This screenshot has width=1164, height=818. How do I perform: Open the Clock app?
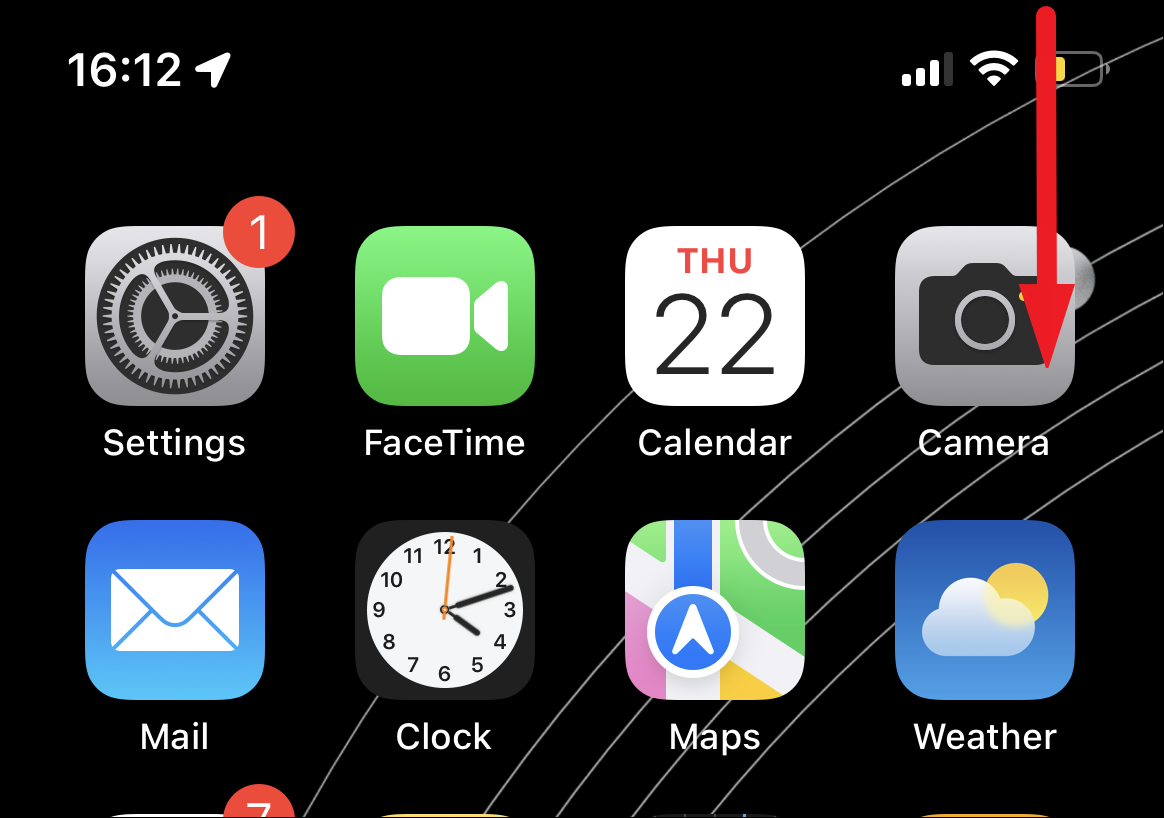(445, 610)
